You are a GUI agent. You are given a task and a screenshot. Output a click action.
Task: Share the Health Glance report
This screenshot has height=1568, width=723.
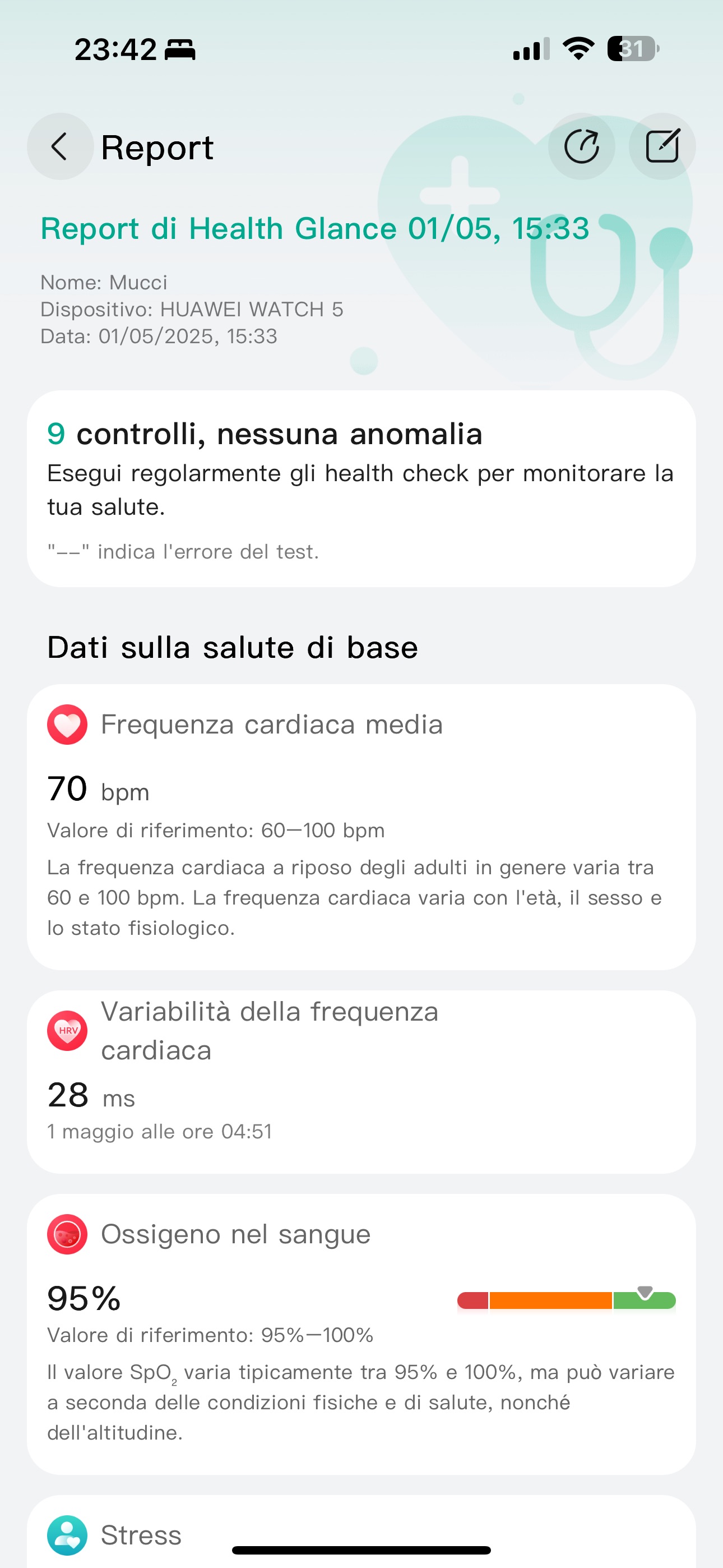point(581,147)
